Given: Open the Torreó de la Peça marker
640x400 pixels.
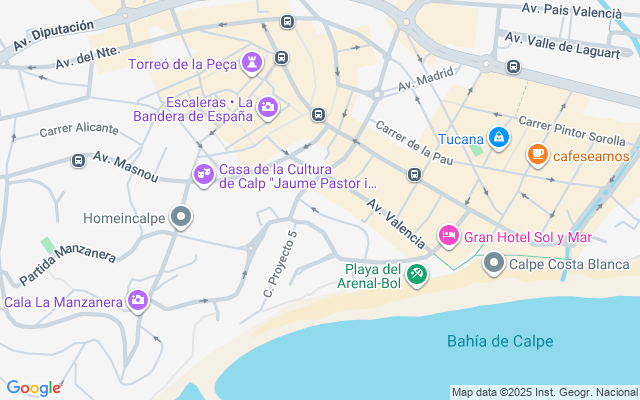Looking at the screenshot, I should (252, 63).
